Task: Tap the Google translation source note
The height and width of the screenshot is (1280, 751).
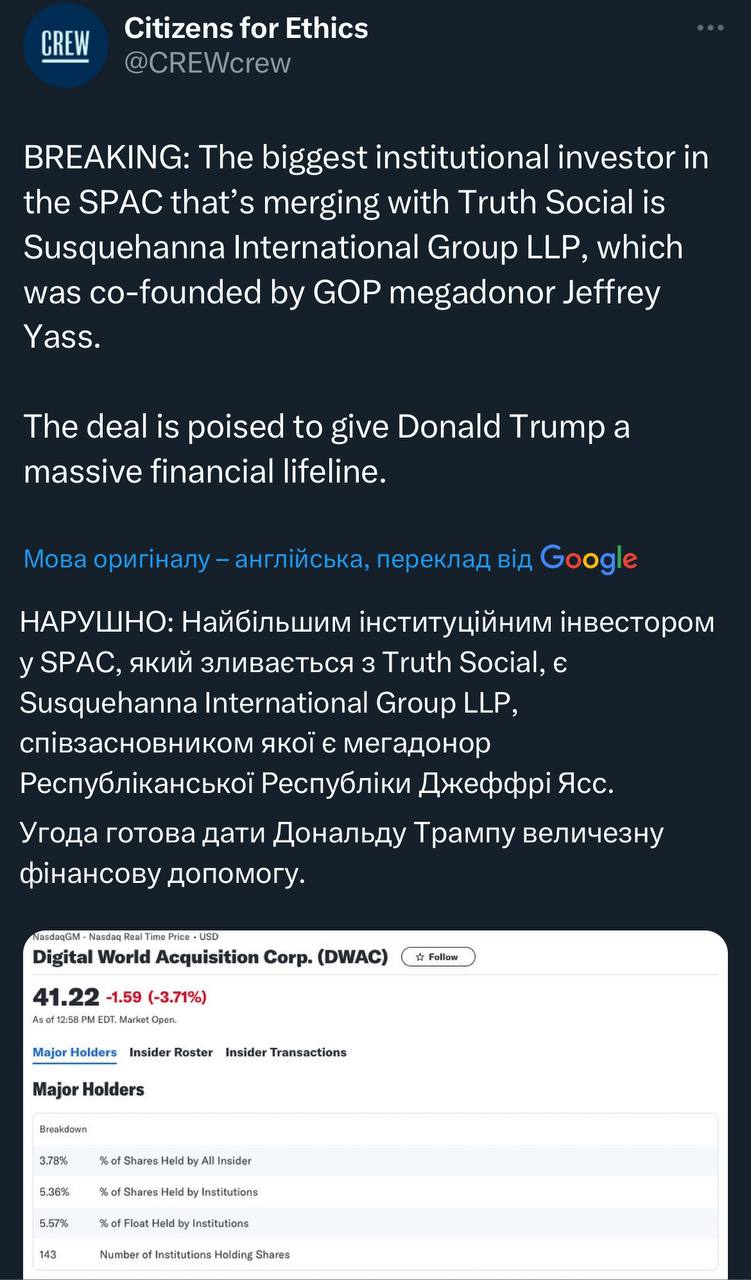Action: (x=330, y=559)
